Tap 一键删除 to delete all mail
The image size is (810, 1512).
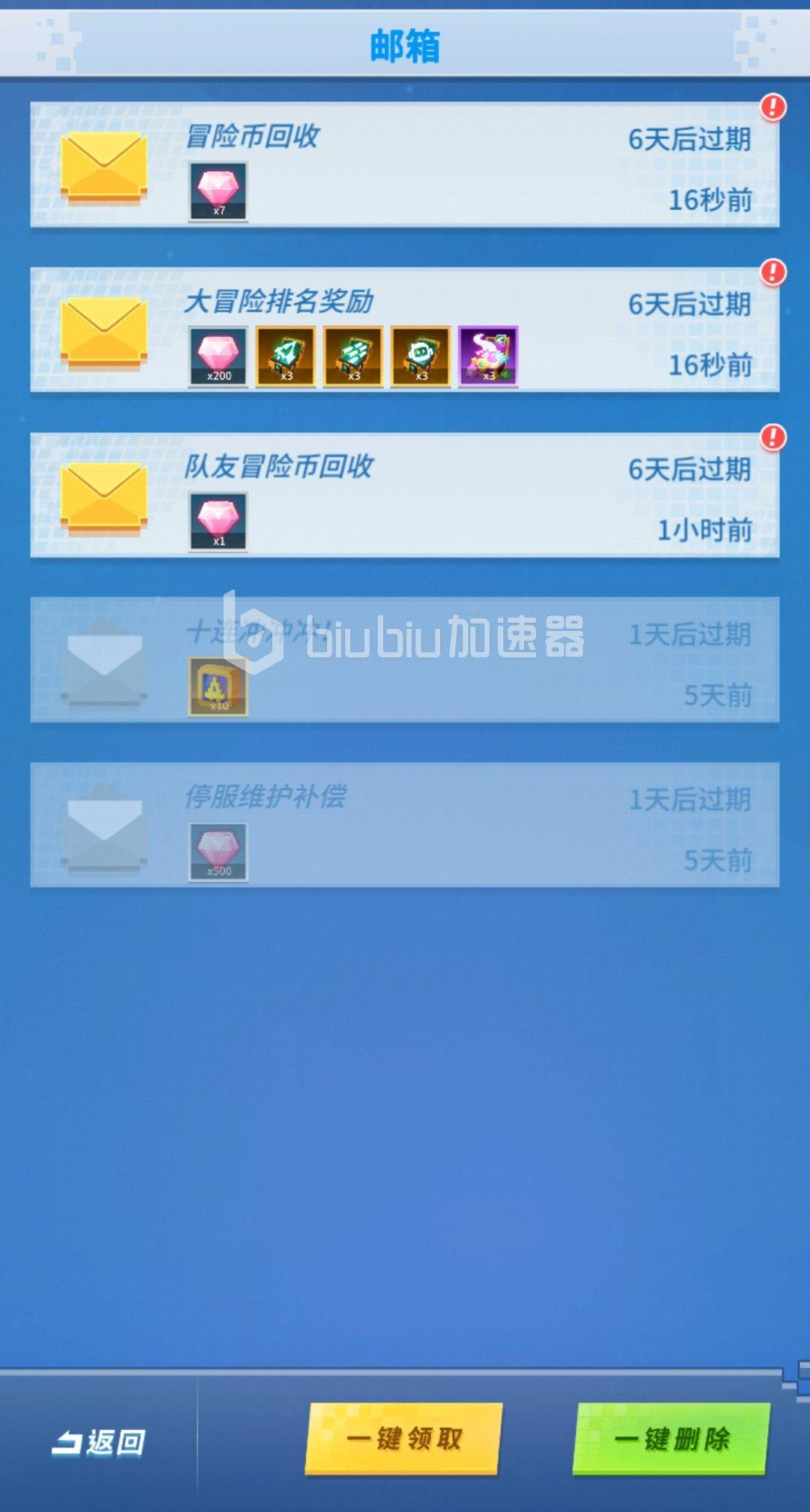pyautogui.click(x=671, y=1438)
